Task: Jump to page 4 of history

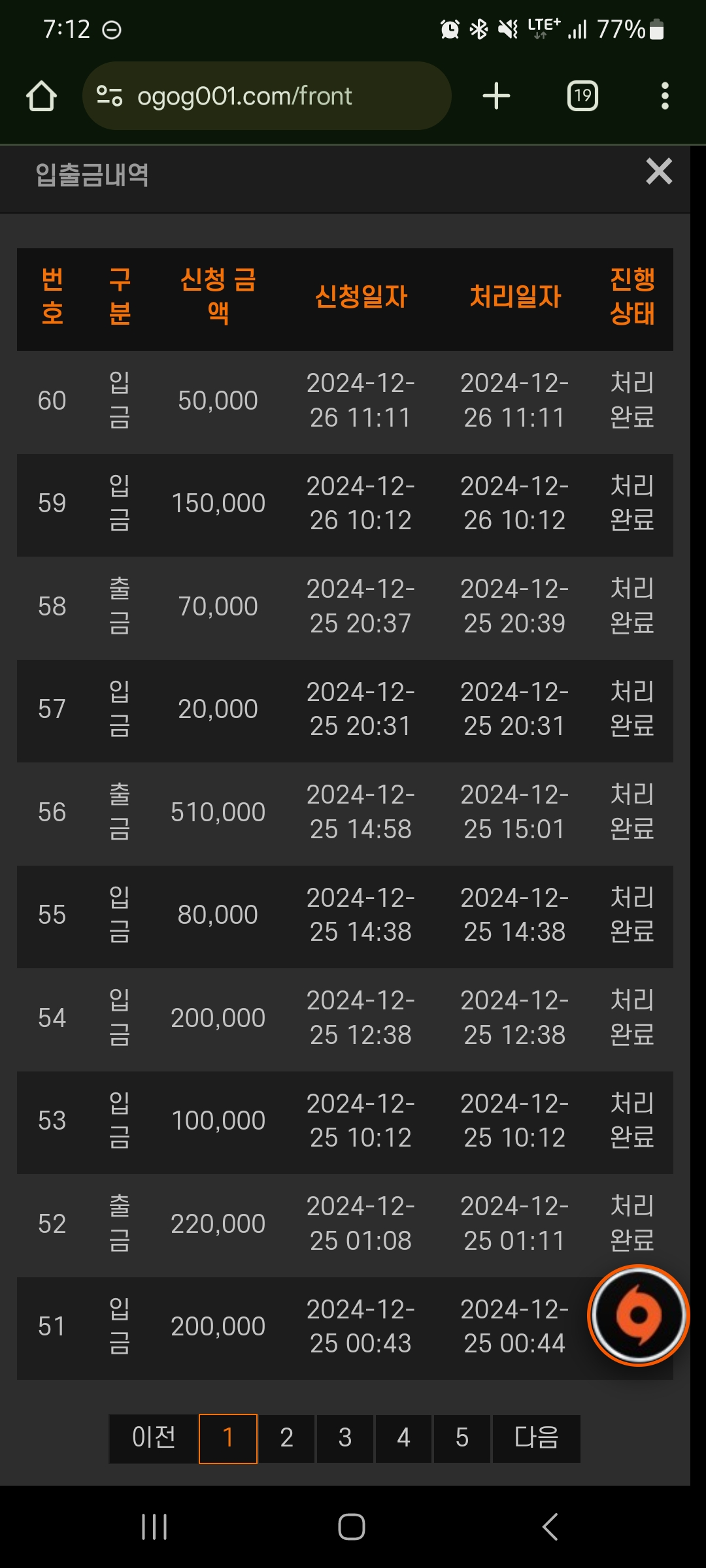Action: click(x=403, y=1439)
